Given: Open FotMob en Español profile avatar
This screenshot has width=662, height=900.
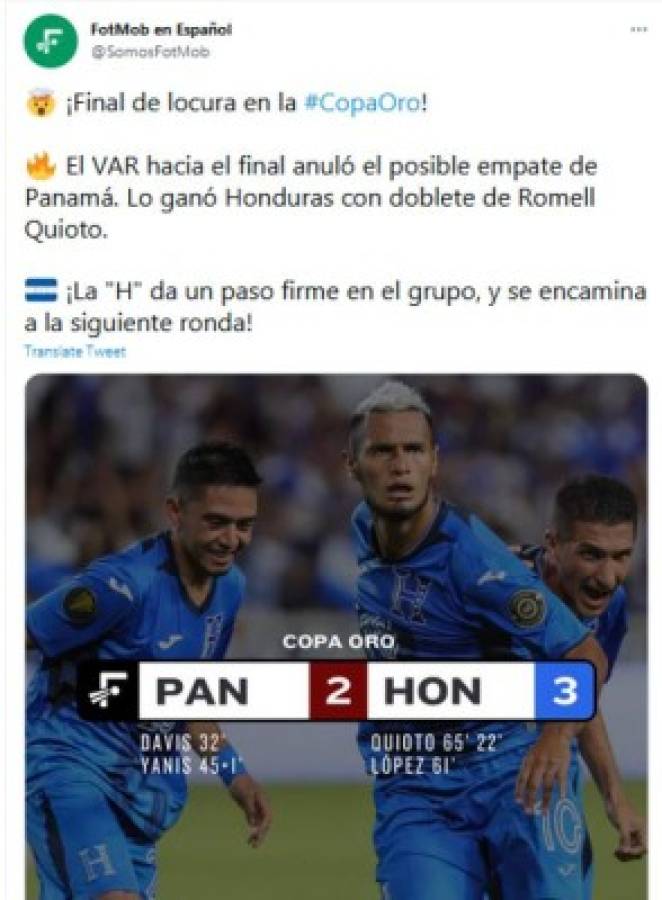Looking at the screenshot, I should [50, 41].
